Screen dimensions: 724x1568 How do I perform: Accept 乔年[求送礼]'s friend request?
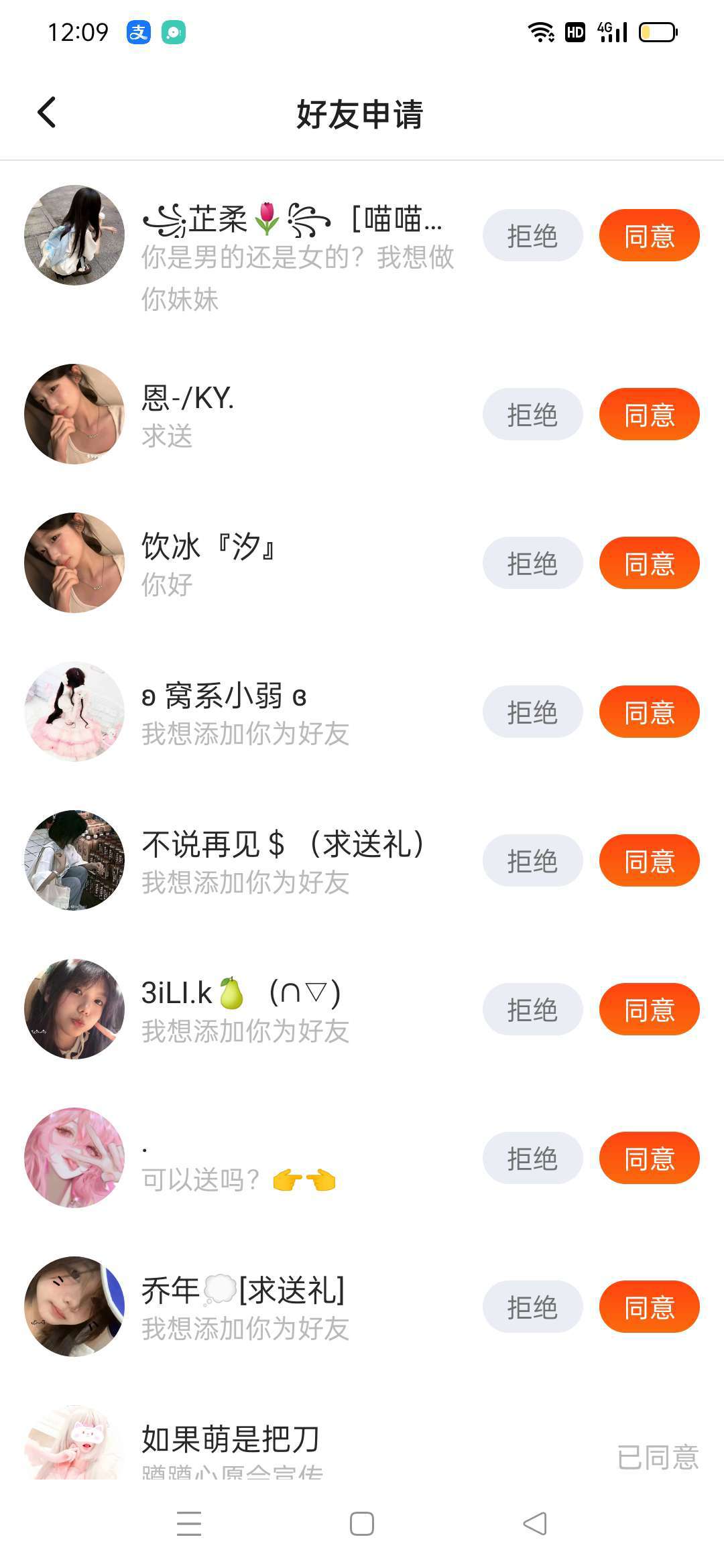649,1307
